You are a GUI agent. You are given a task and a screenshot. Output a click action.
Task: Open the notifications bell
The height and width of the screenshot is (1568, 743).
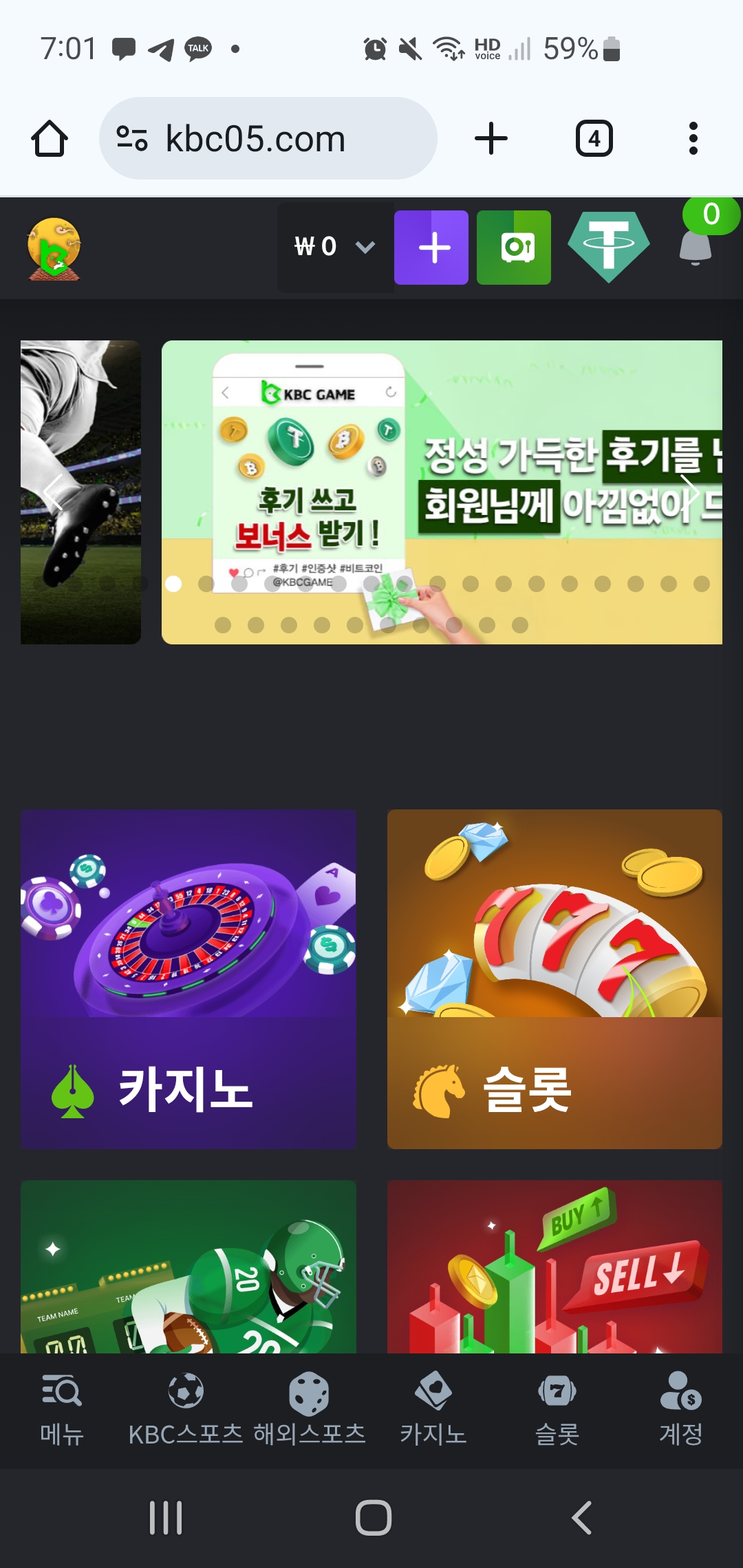(x=696, y=246)
